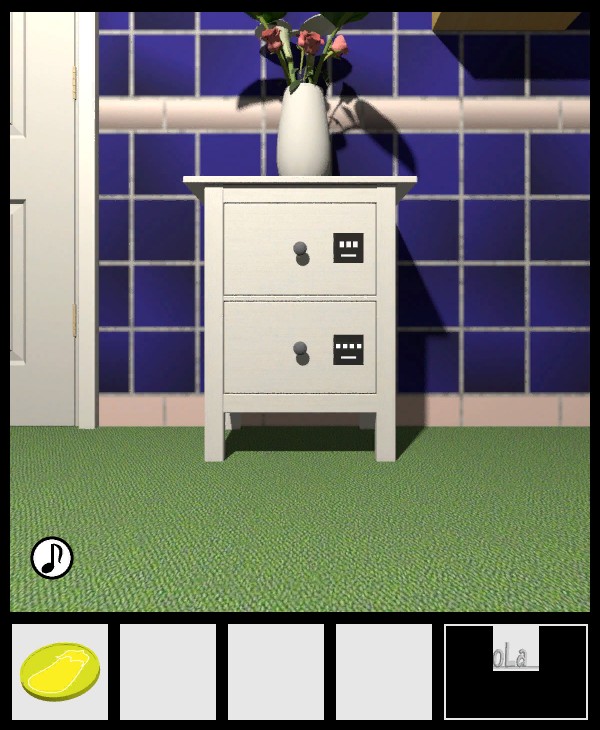Tap the code panel on the top drawer
600x730 pixels.
[348, 247]
